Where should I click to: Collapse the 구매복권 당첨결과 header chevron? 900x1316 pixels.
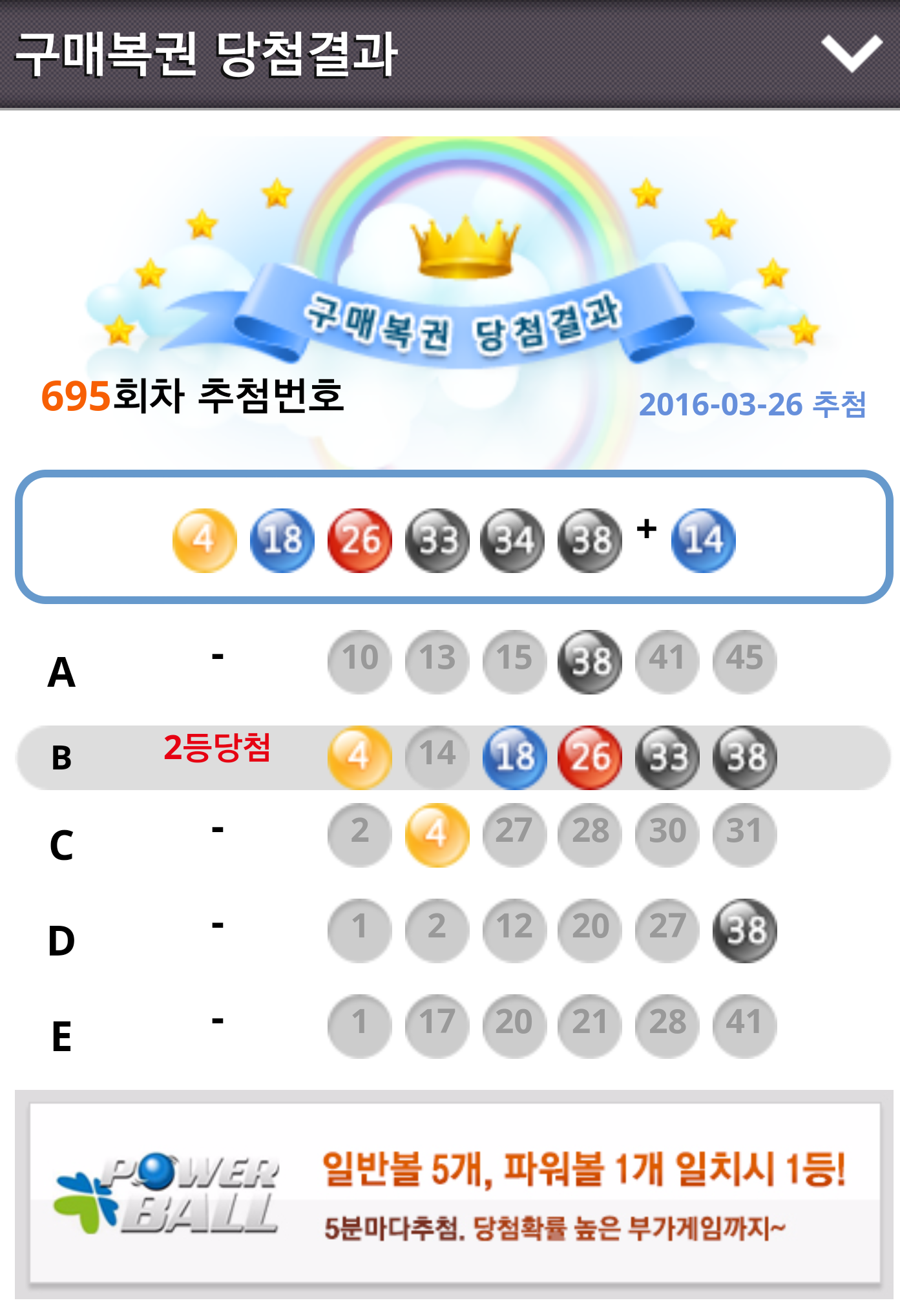[851, 54]
